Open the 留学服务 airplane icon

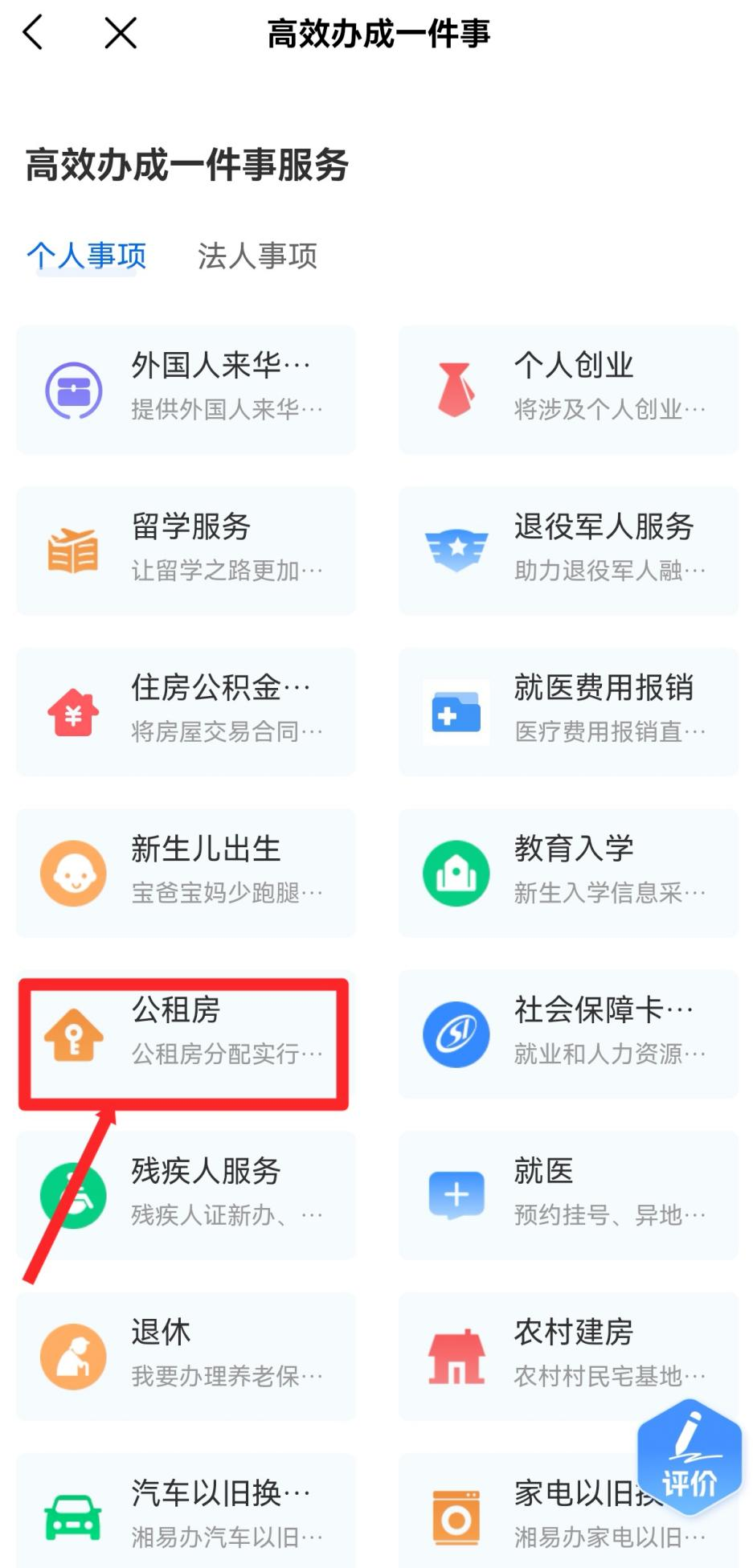click(73, 550)
